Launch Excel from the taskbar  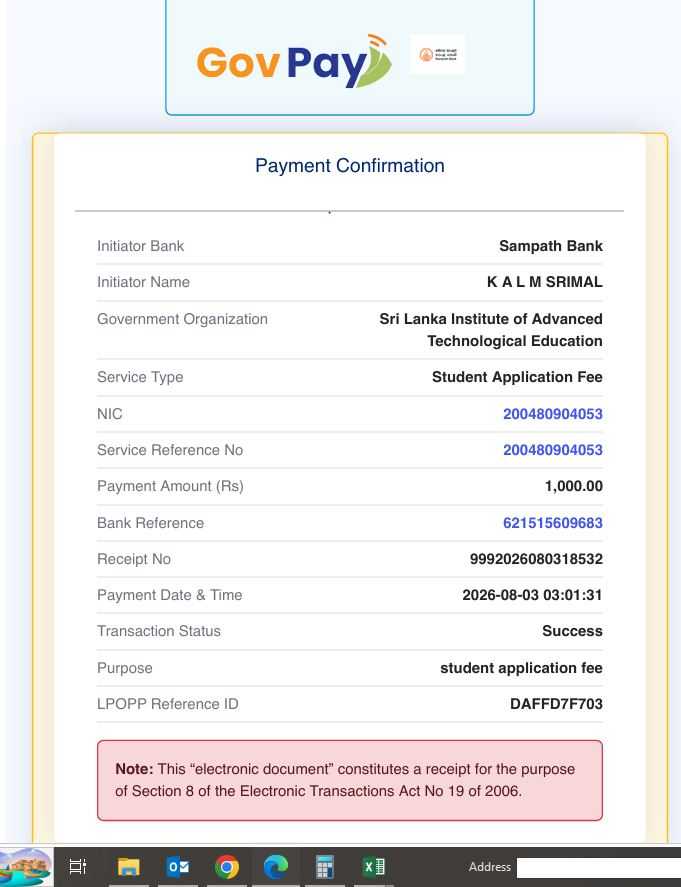pyautogui.click(x=373, y=866)
